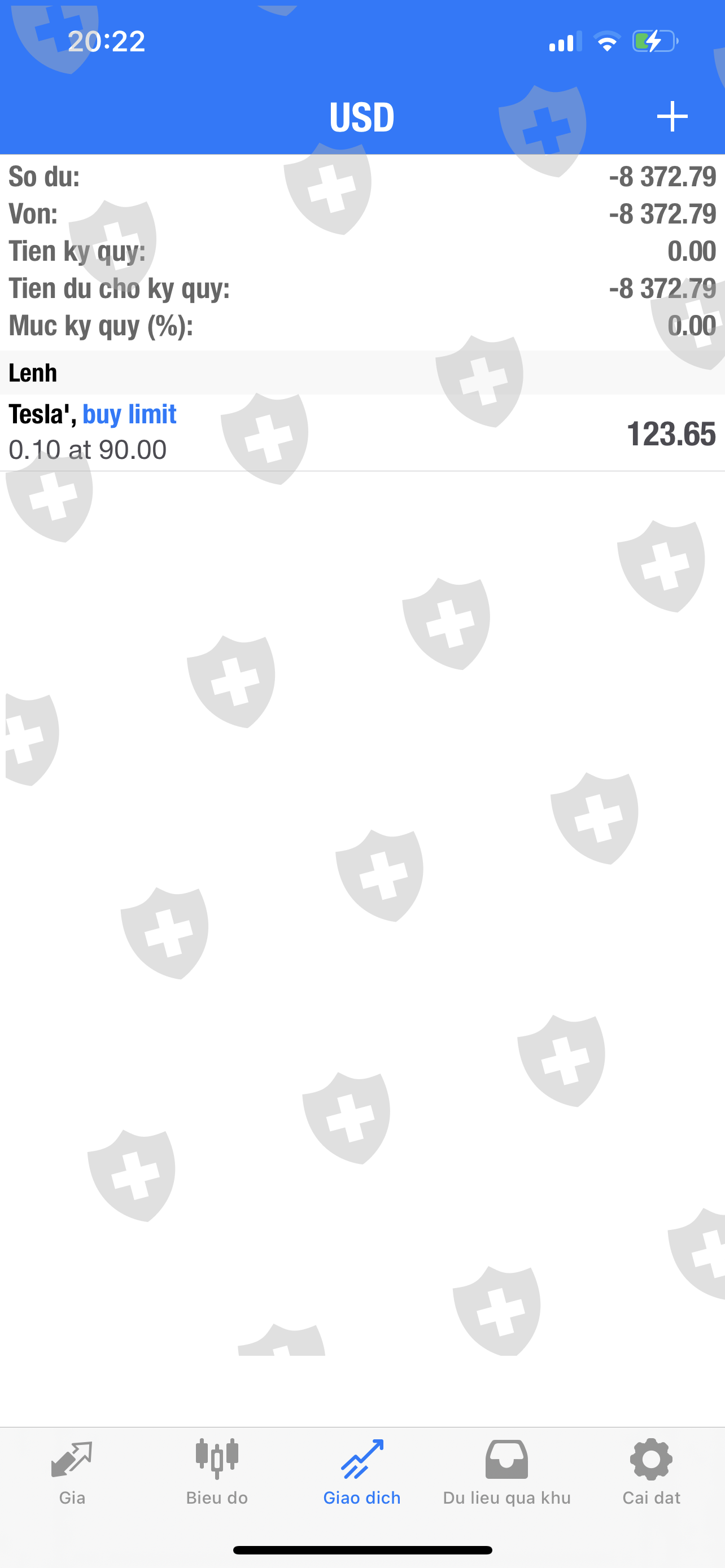Open the Tesla buy limit order

coord(362,433)
